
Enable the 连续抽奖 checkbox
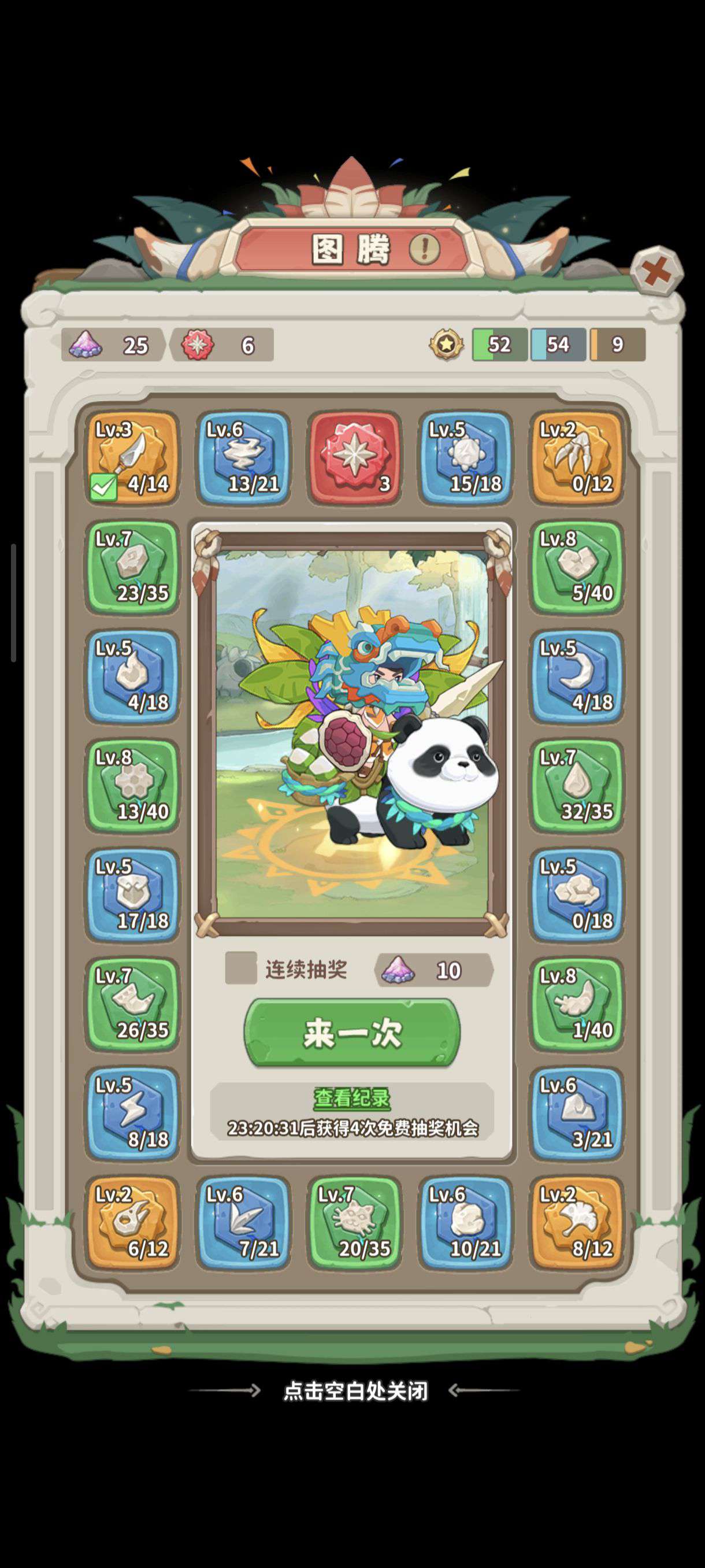[241, 968]
